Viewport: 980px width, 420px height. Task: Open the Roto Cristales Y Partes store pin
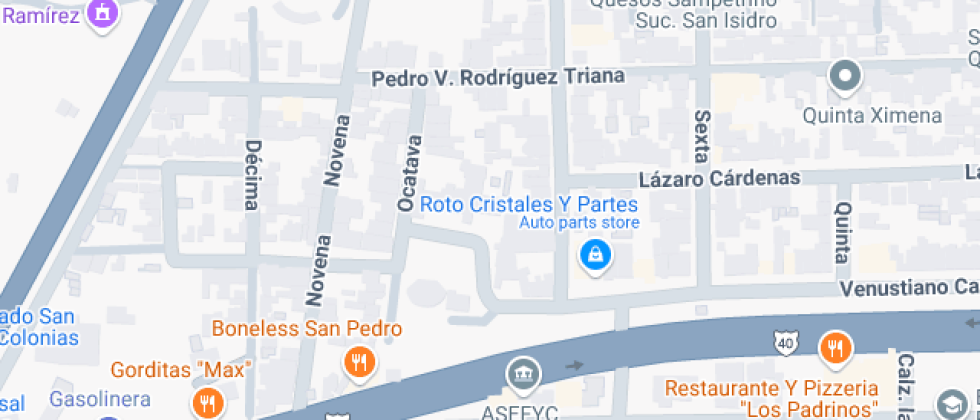(x=596, y=255)
